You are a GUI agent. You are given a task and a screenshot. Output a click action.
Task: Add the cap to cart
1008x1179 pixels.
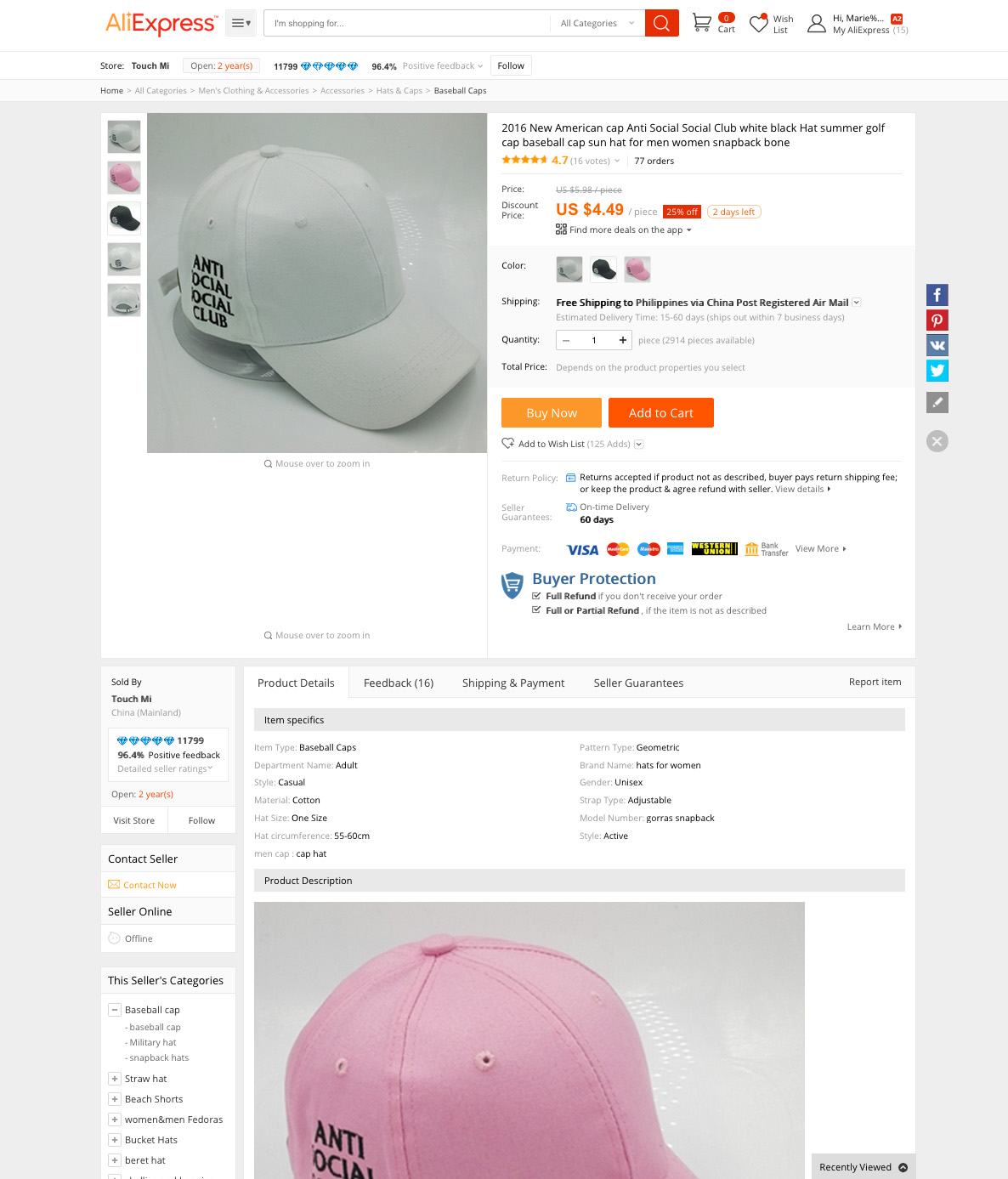pos(661,413)
